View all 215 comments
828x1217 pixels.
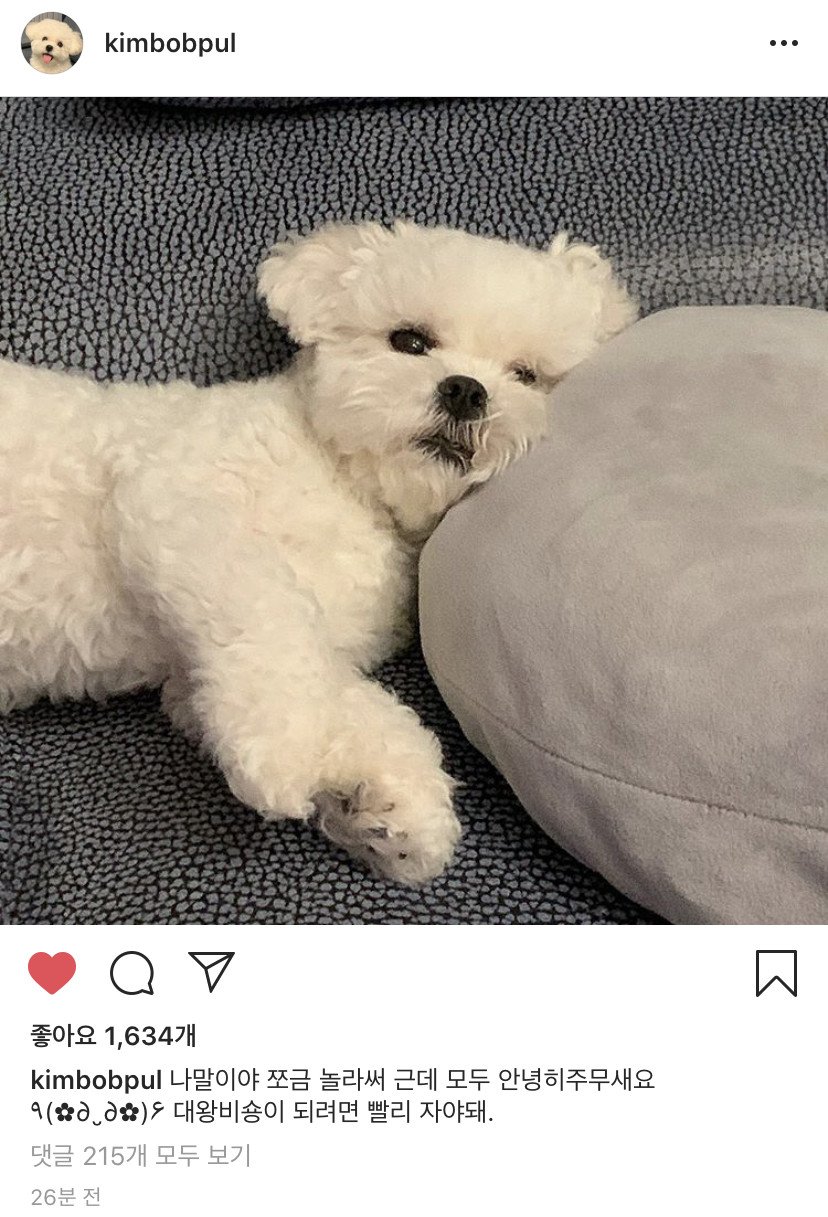(140, 1156)
